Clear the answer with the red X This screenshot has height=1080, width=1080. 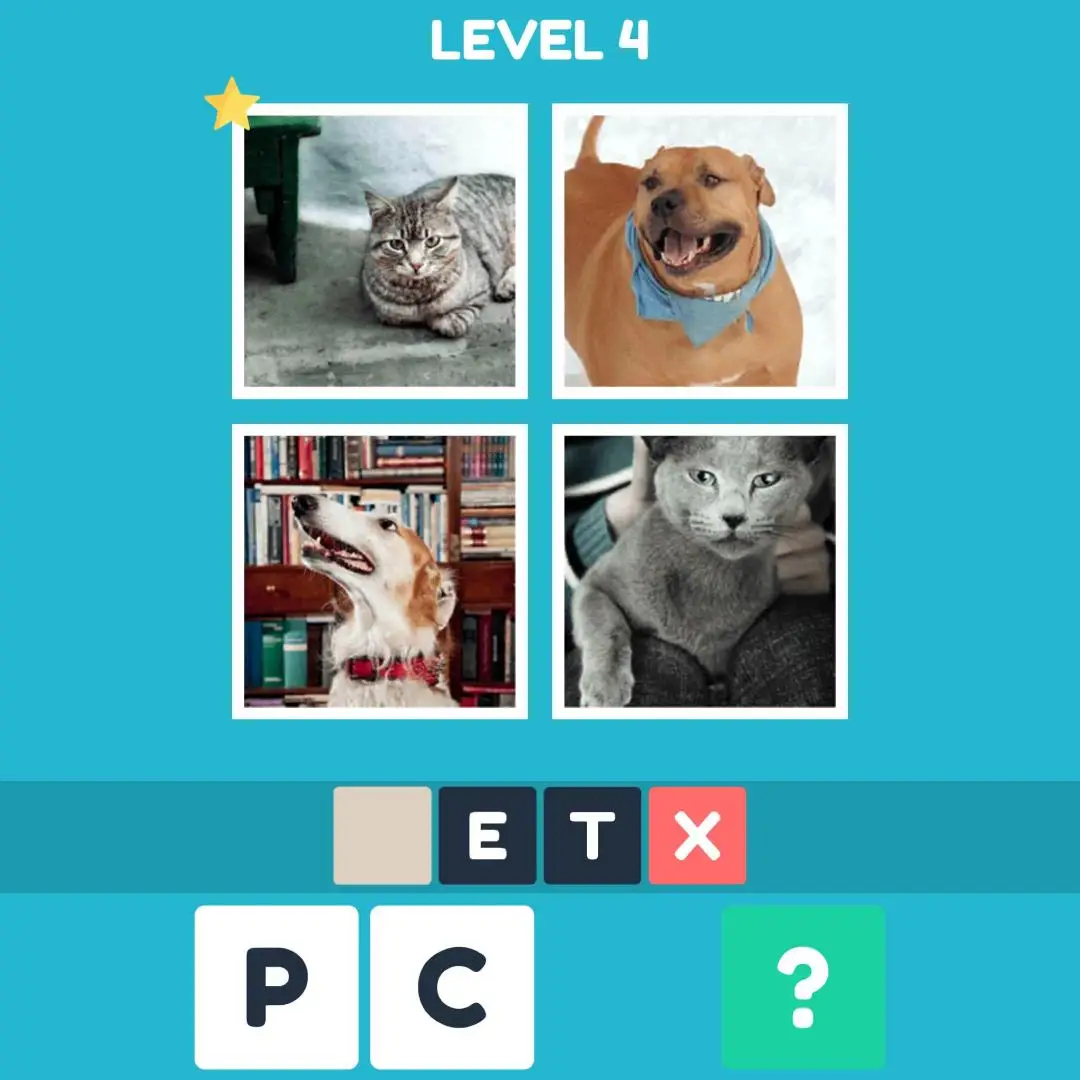coord(697,836)
